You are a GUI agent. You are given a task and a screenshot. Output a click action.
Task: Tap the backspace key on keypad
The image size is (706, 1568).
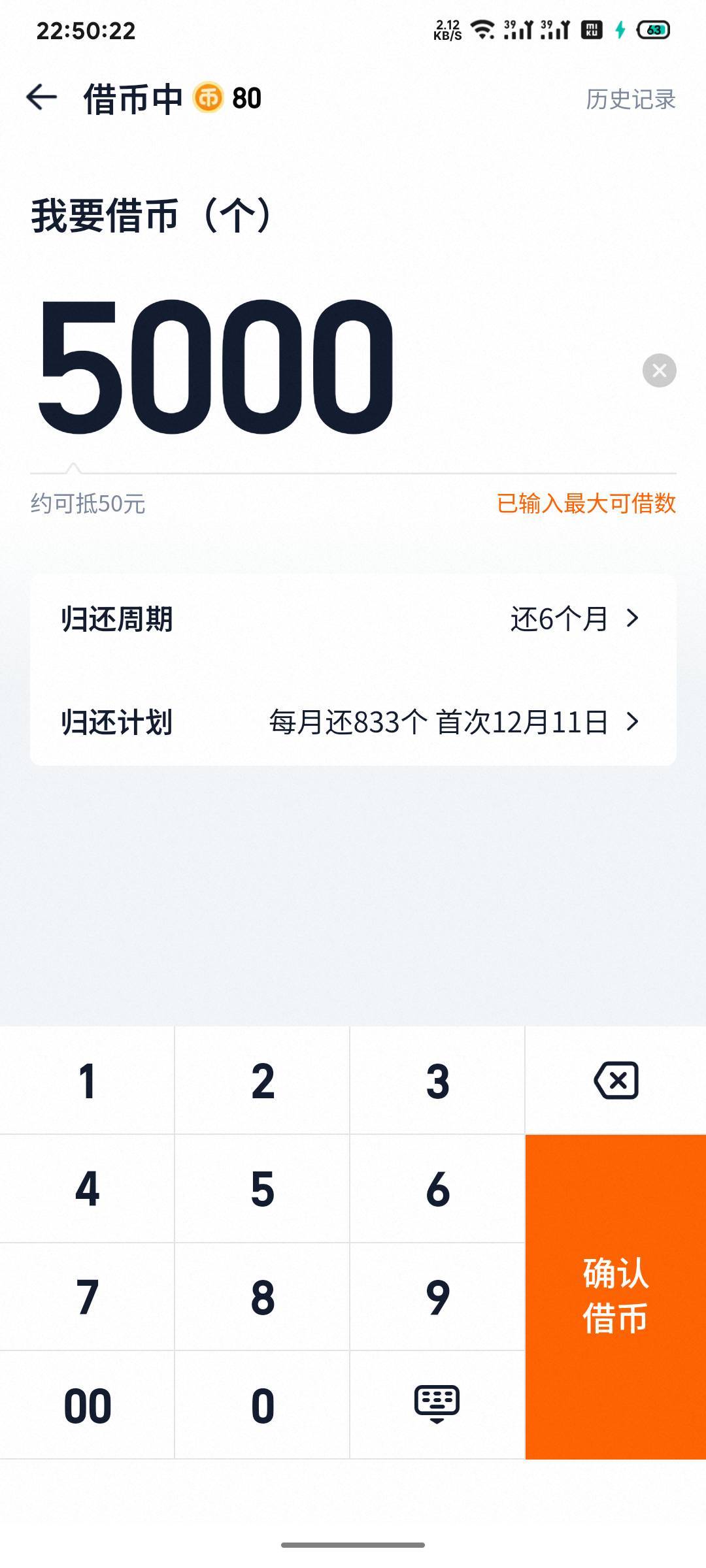point(616,1080)
